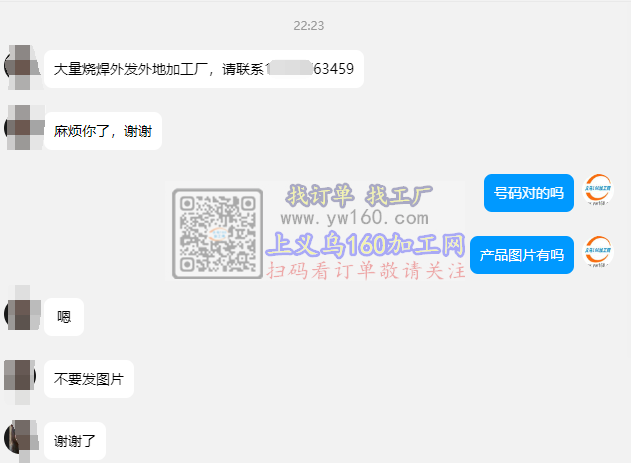The image size is (631, 463).
Task: Tap own avatar next to 产品图片有吗
Action: [x=599, y=253]
